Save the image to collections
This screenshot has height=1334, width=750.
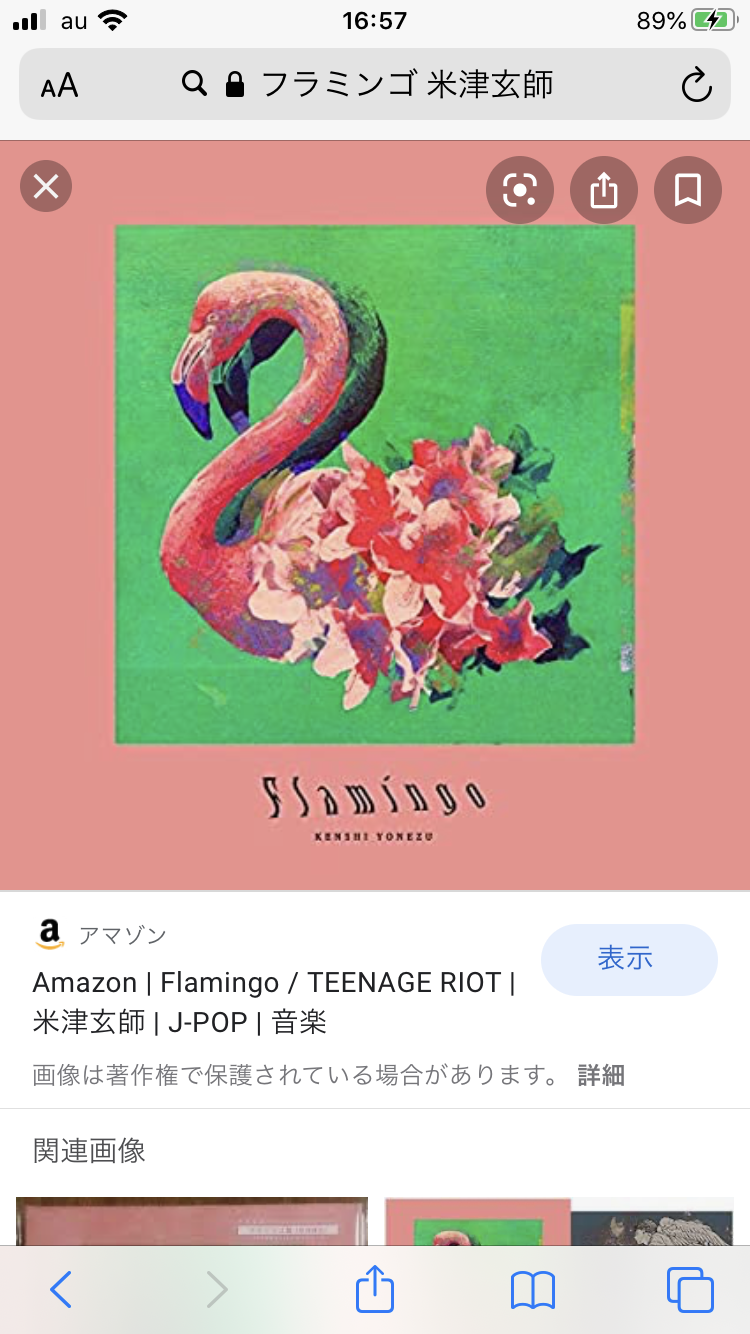(688, 190)
